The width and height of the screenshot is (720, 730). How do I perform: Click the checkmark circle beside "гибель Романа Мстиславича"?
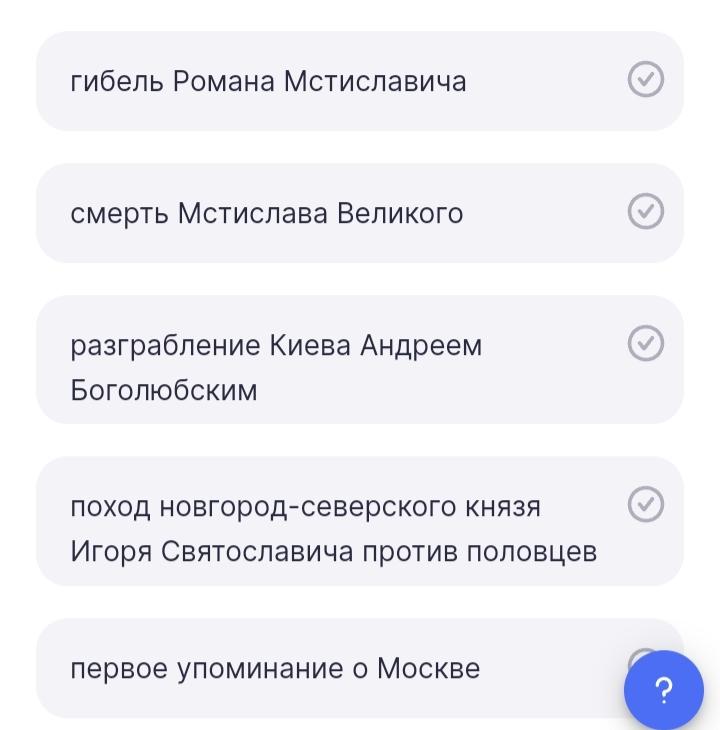coord(645,80)
